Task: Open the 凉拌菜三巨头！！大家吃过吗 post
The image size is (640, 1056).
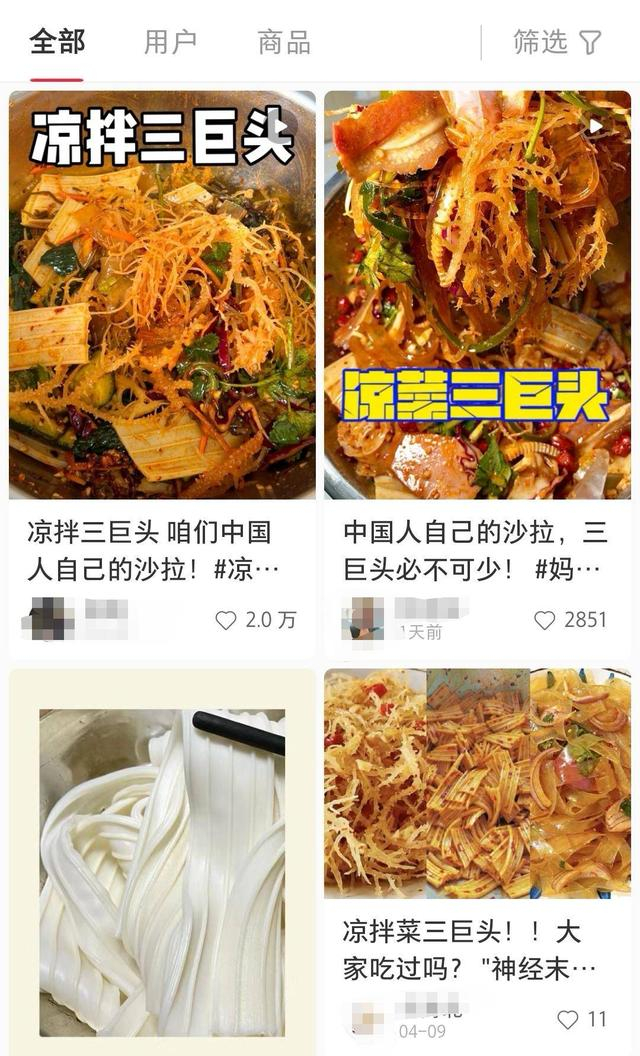Action: point(478,780)
